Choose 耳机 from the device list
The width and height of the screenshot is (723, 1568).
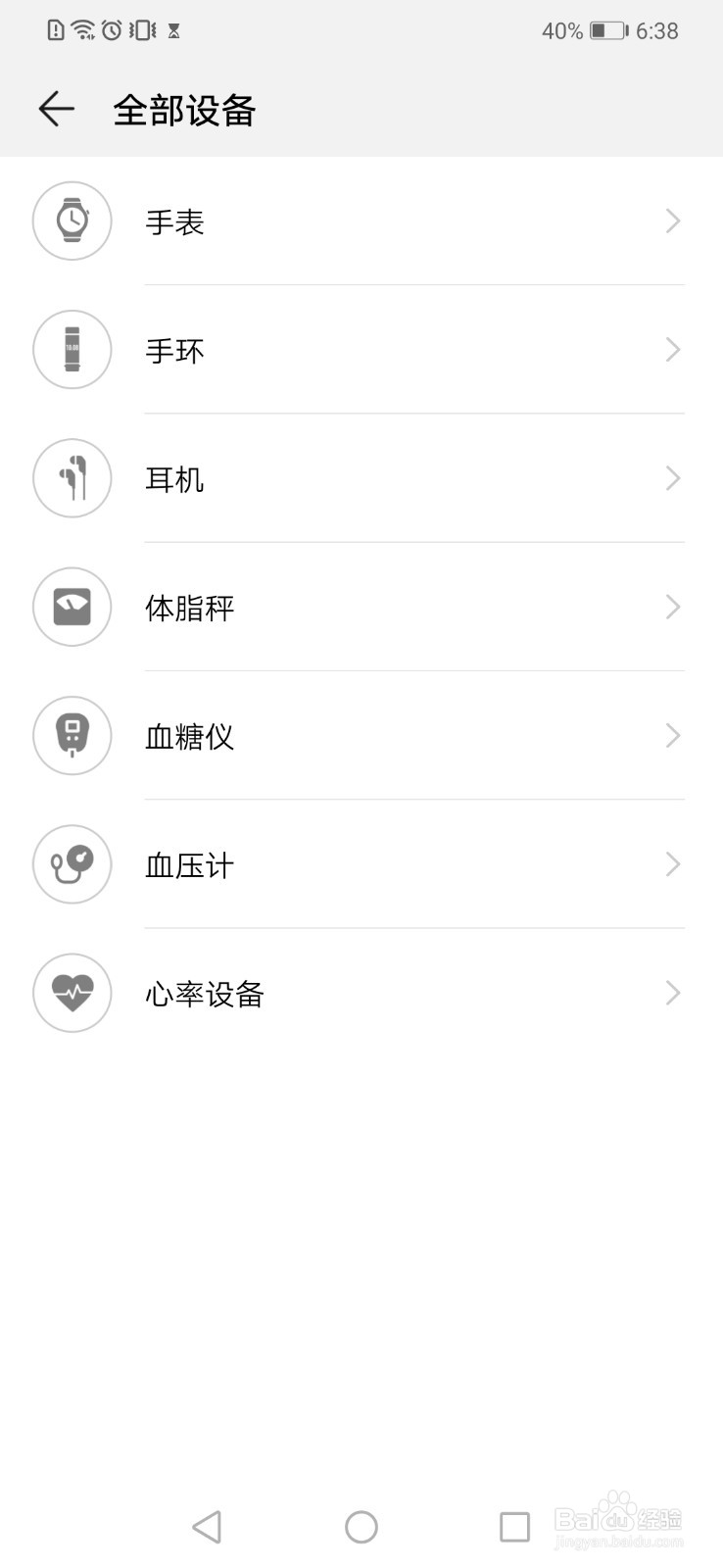click(361, 479)
